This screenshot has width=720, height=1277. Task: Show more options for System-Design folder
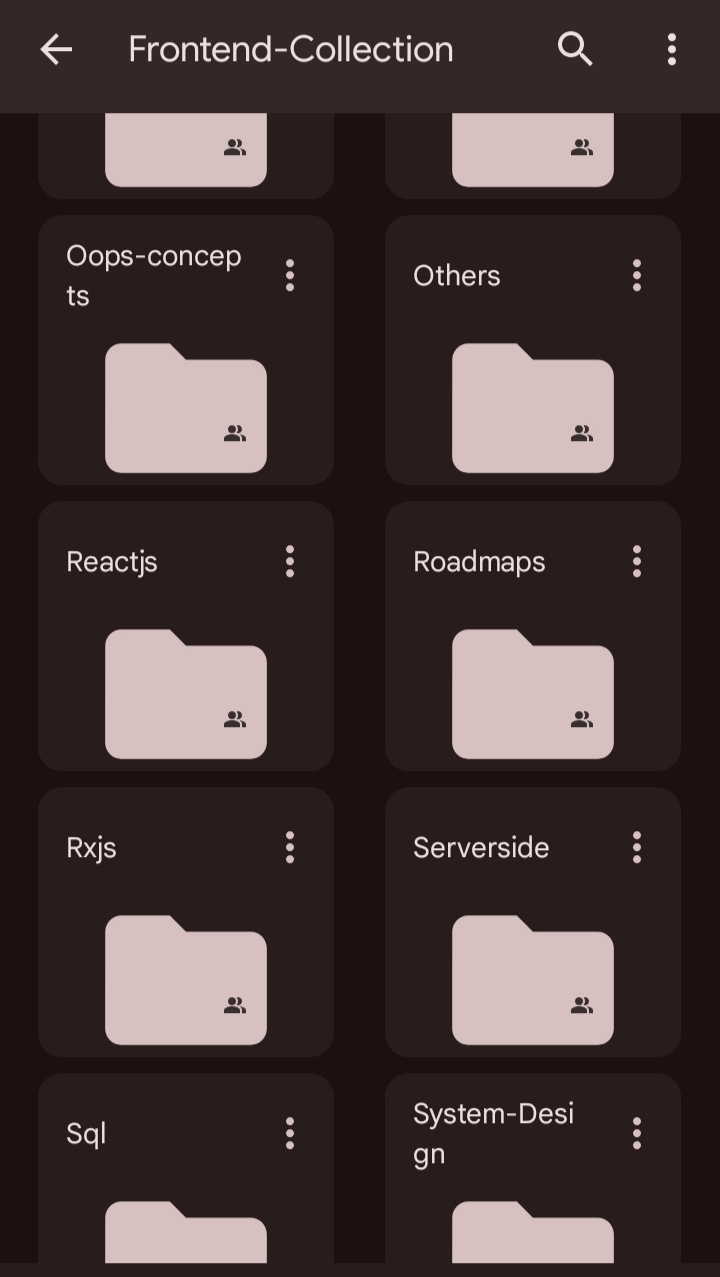637,1133
